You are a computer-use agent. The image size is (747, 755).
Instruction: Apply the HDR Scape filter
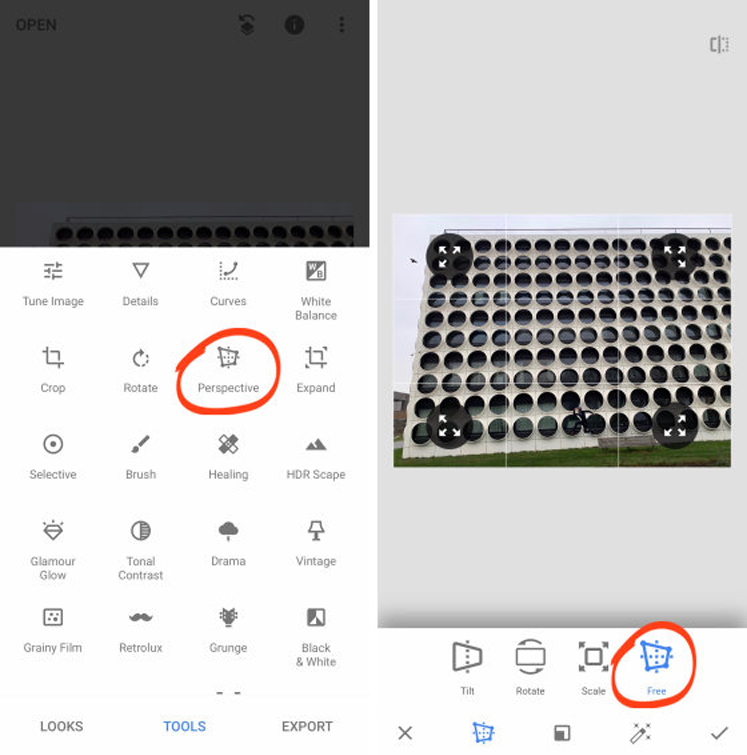[315, 455]
